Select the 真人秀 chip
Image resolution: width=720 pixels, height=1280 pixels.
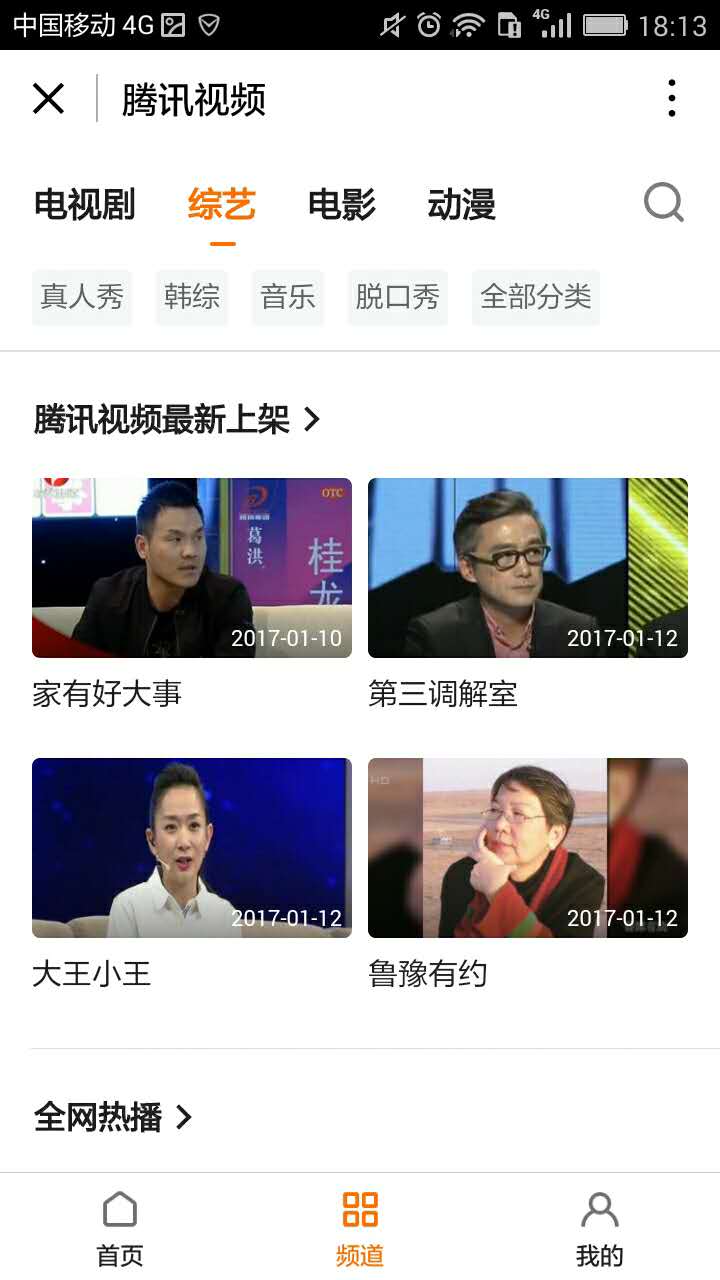click(x=82, y=297)
